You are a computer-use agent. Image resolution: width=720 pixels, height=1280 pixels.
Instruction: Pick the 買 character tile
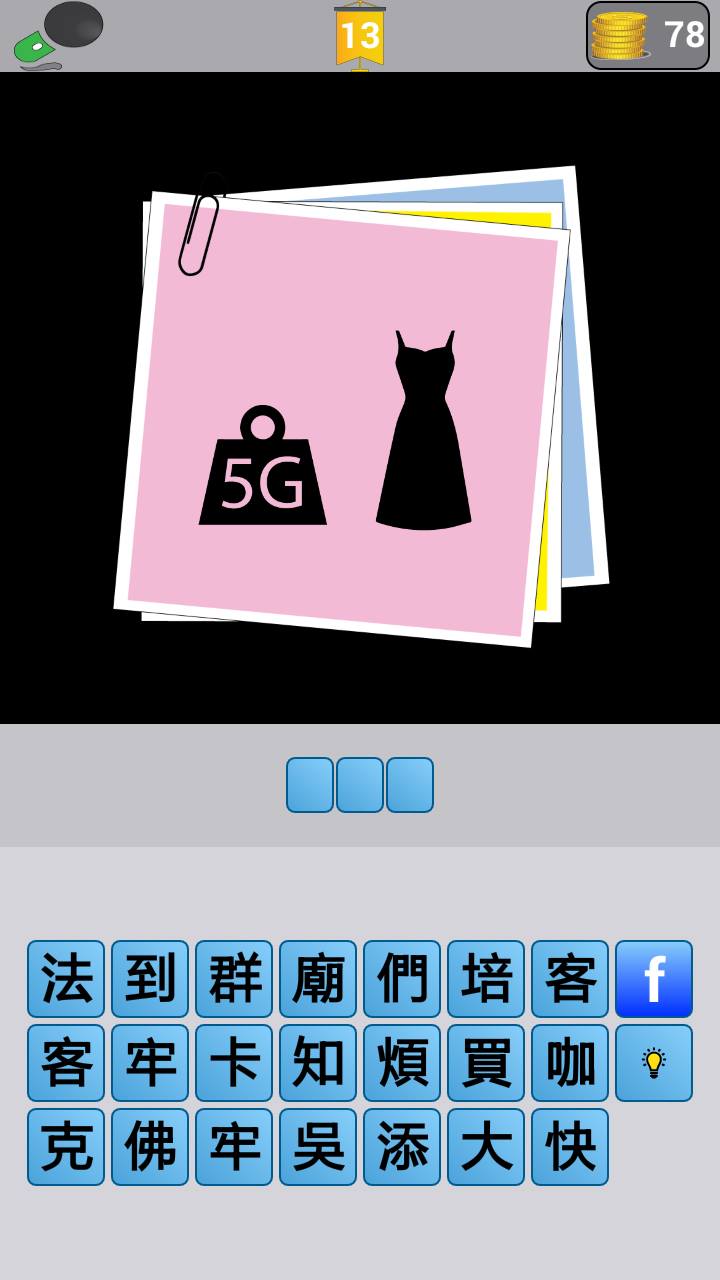486,1063
